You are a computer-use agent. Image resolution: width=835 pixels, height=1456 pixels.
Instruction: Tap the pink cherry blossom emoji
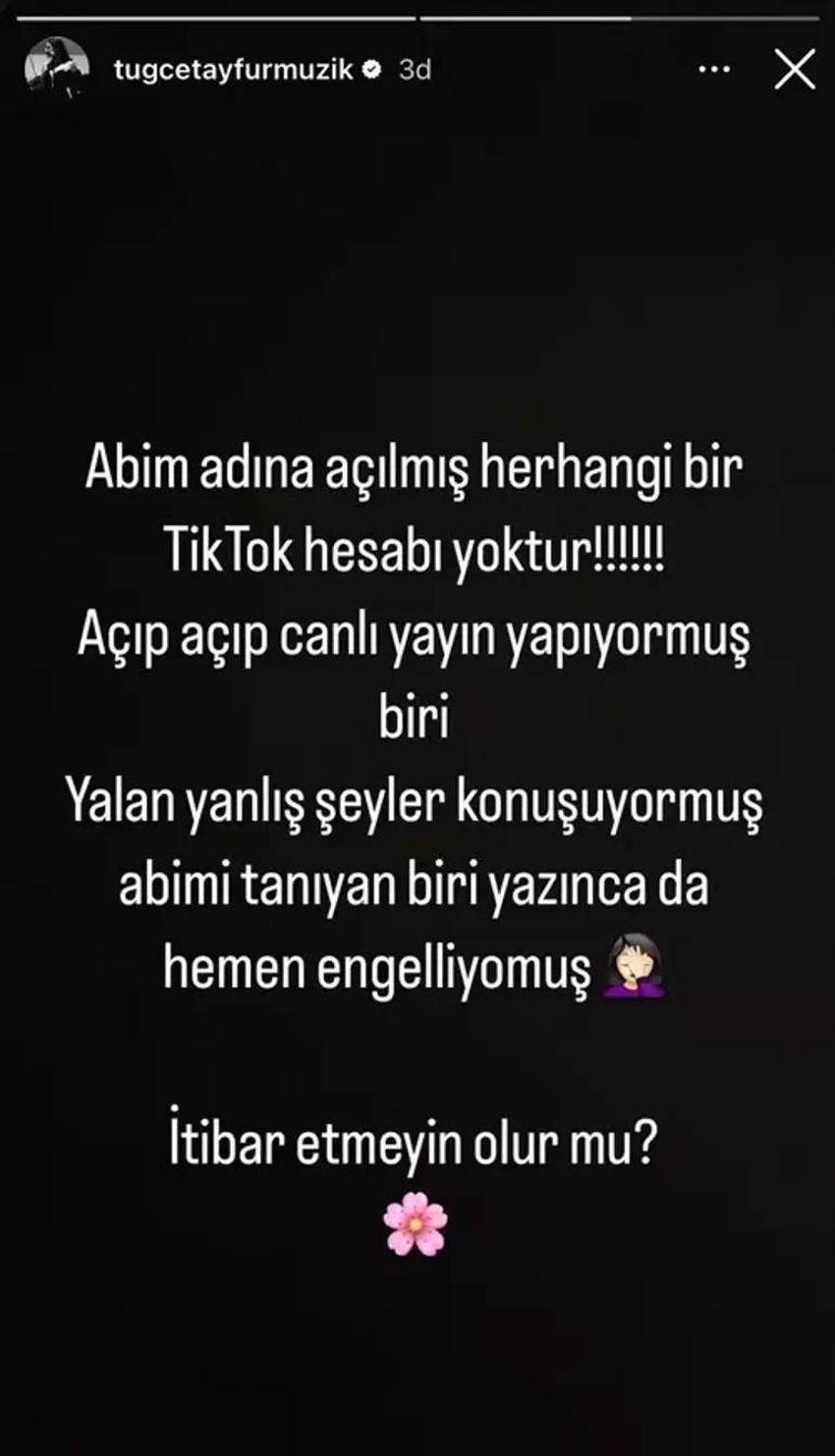(x=417, y=1223)
